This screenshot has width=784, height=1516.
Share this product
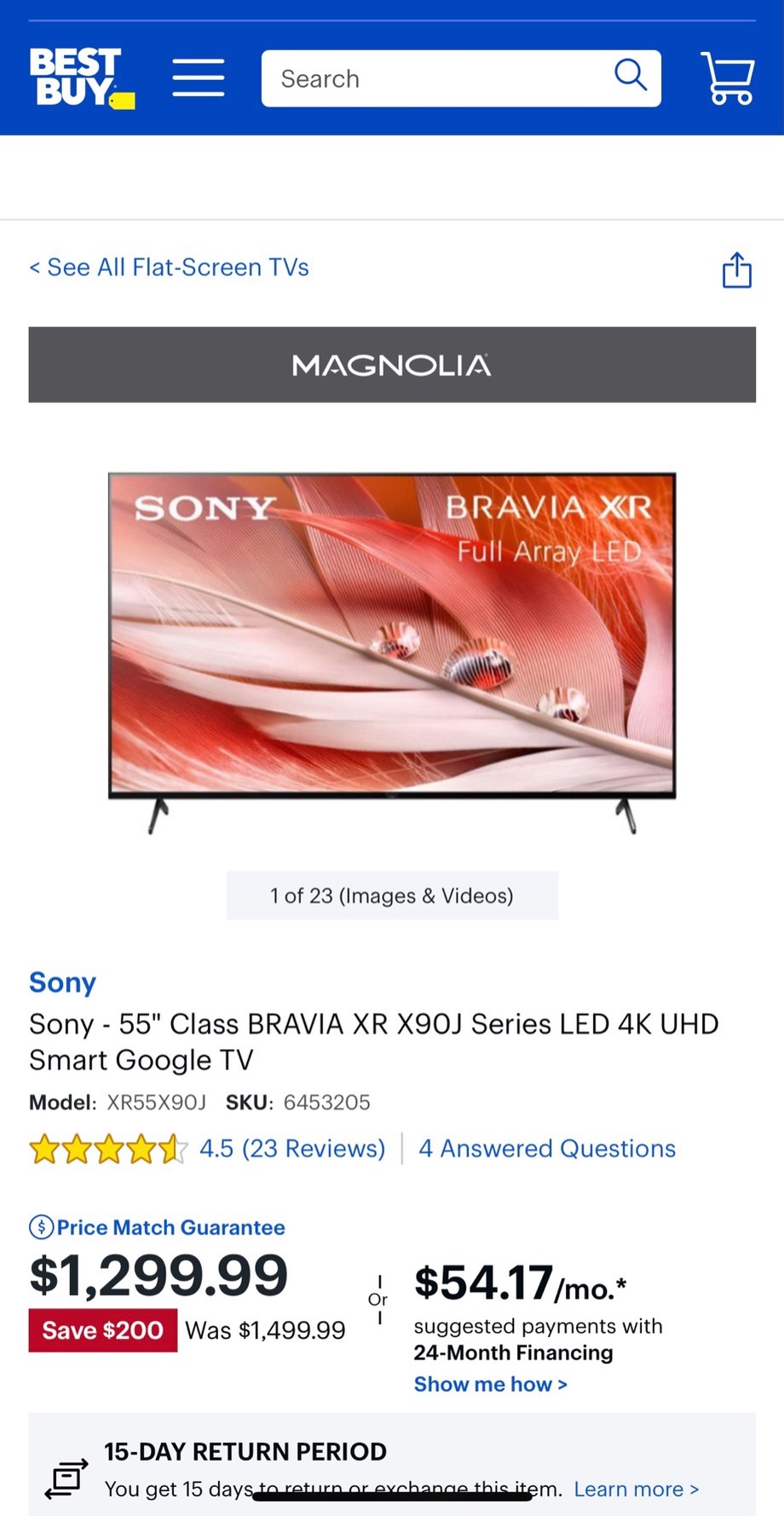point(737,270)
